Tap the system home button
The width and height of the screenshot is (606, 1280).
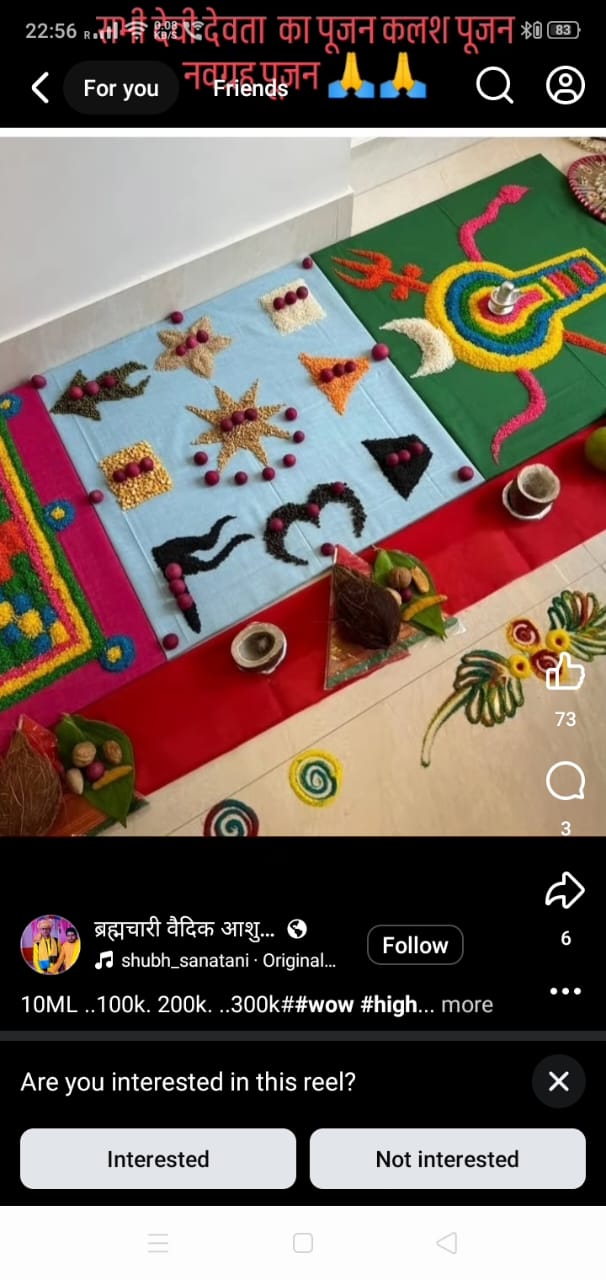(303, 1243)
